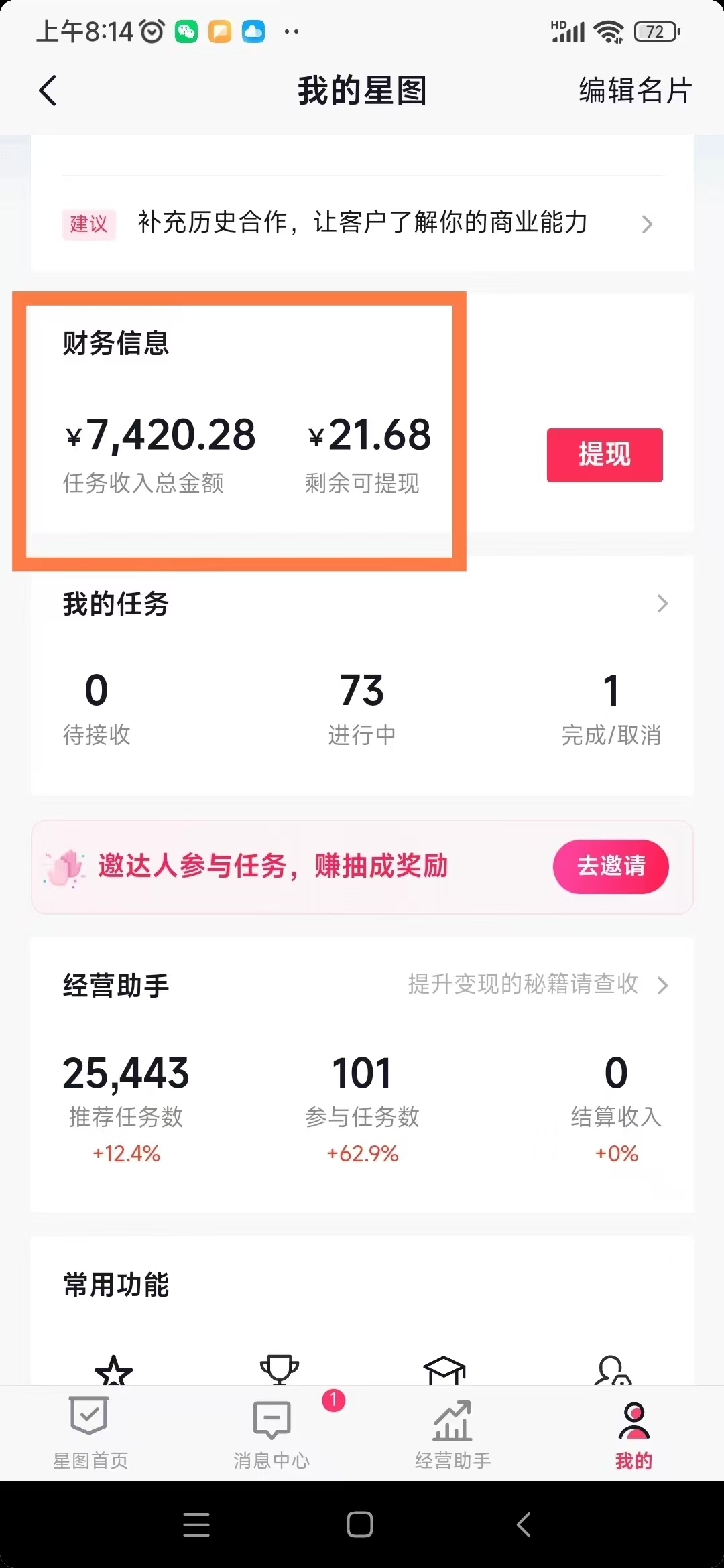Open 编辑名片 in the top right

(633, 91)
